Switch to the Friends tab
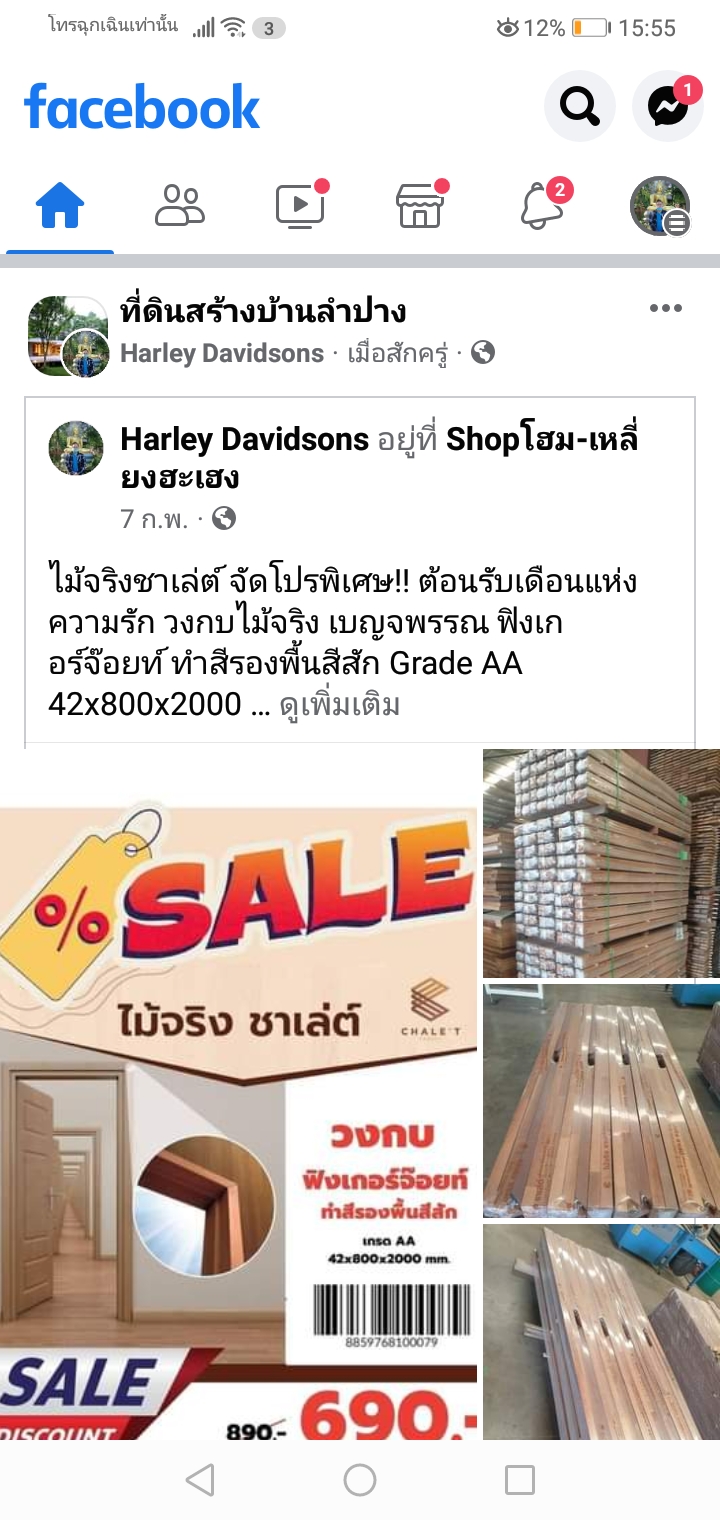Screen dimensions: 720x1520 pos(180,206)
